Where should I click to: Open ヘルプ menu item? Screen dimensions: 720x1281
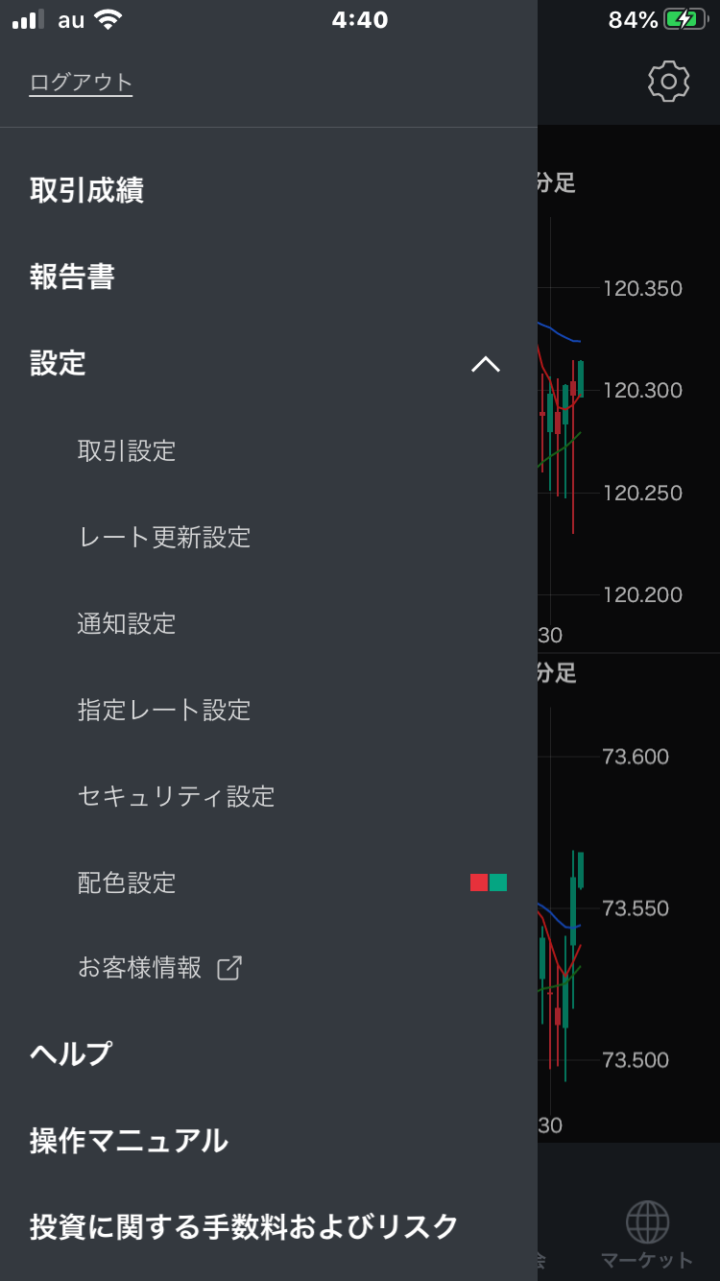[x=268, y=1054]
